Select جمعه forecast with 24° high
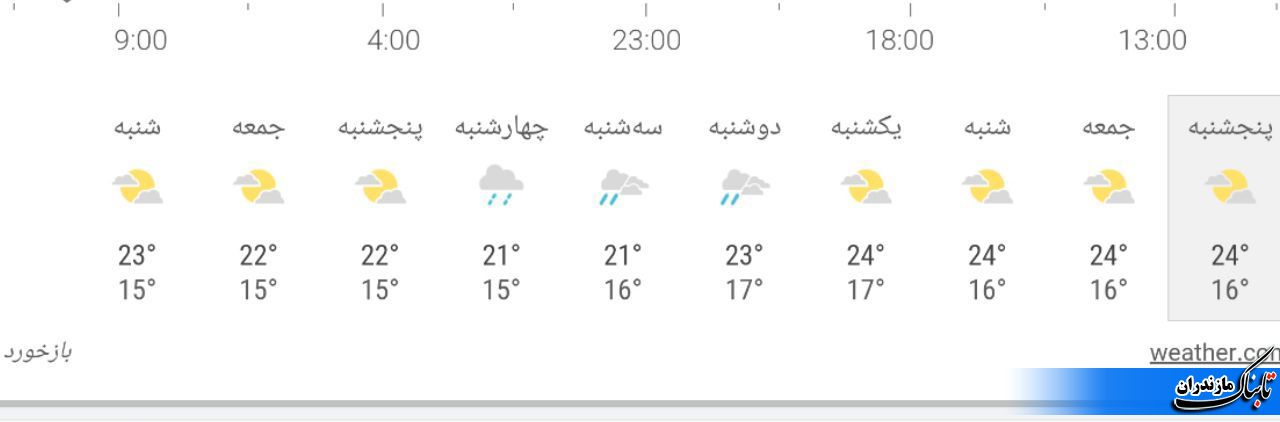Viewport: 1280px width, 422px height. pyautogui.click(x=1108, y=208)
